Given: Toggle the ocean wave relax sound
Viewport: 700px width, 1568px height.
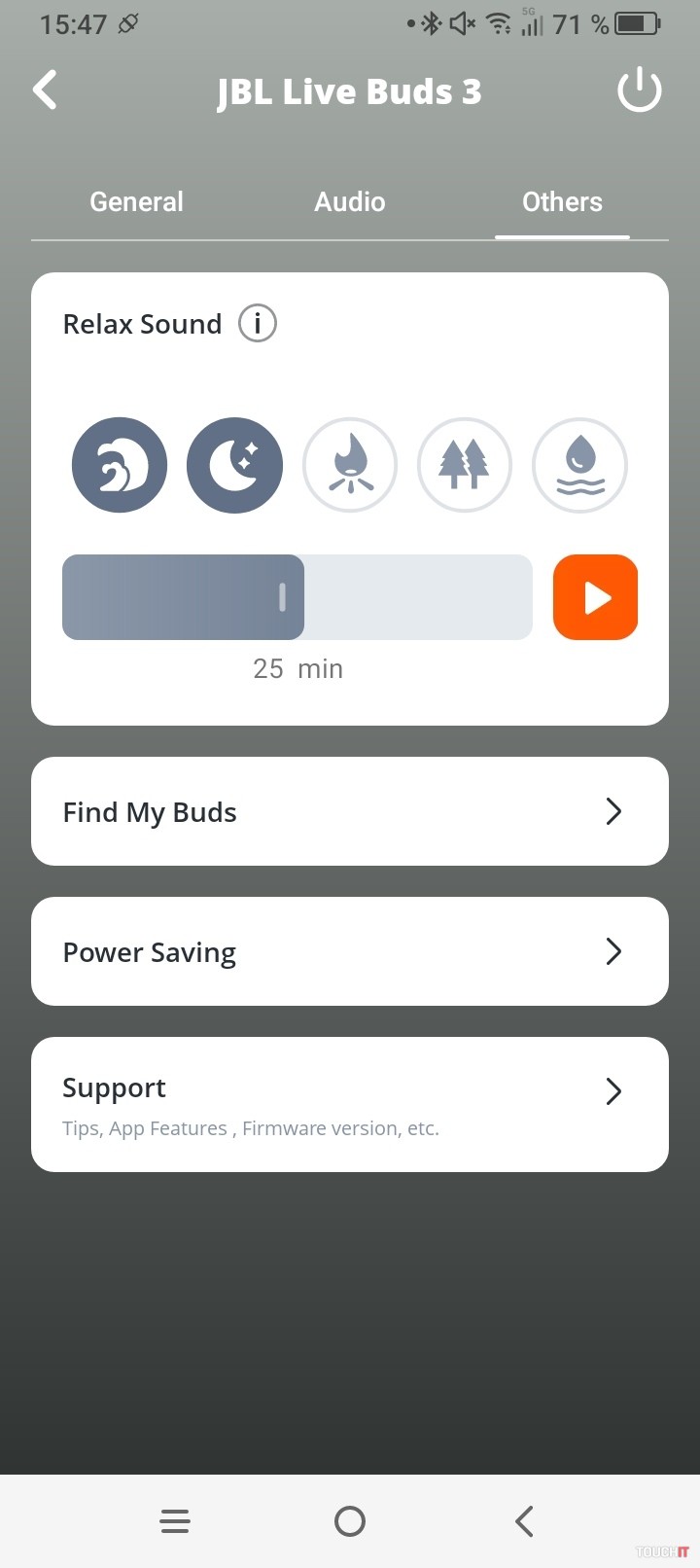Looking at the screenshot, I should (120, 466).
